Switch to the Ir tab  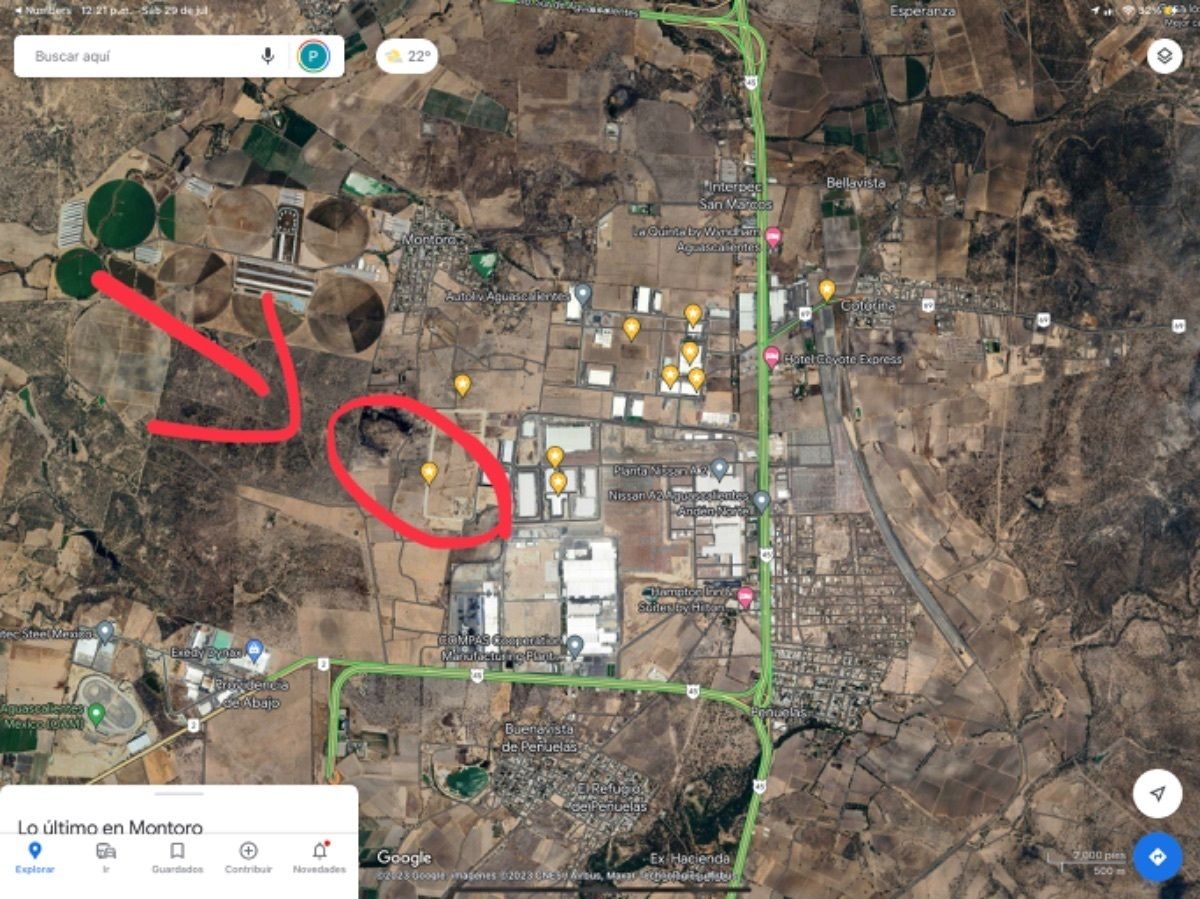pos(106,857)
